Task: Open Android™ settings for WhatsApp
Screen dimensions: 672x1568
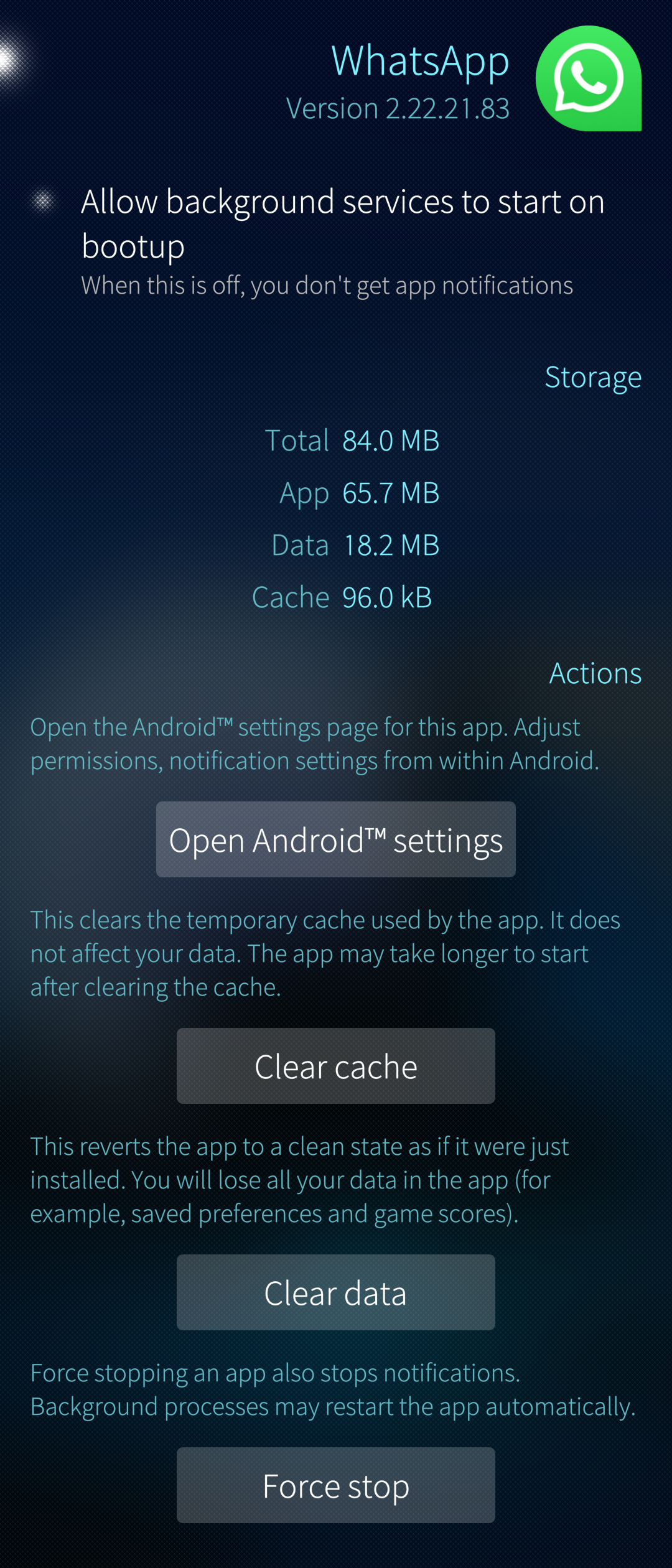Action: coord(335,839)
